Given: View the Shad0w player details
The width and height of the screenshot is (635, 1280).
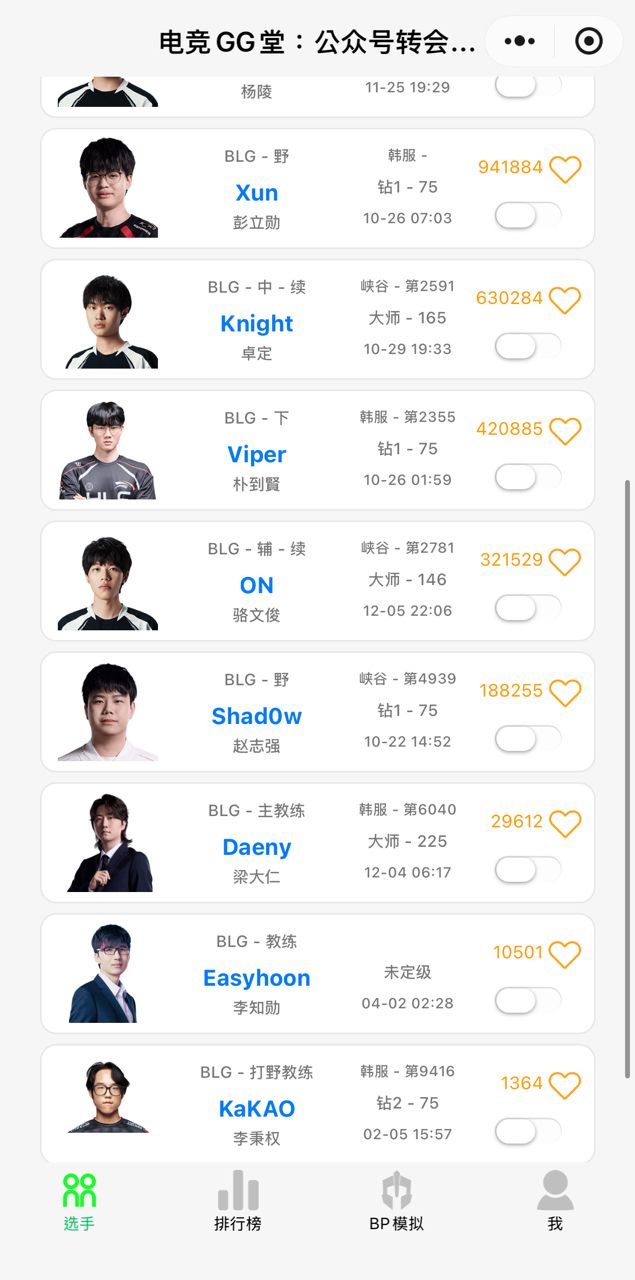Looking at the screenshot, I should (257, 716).
